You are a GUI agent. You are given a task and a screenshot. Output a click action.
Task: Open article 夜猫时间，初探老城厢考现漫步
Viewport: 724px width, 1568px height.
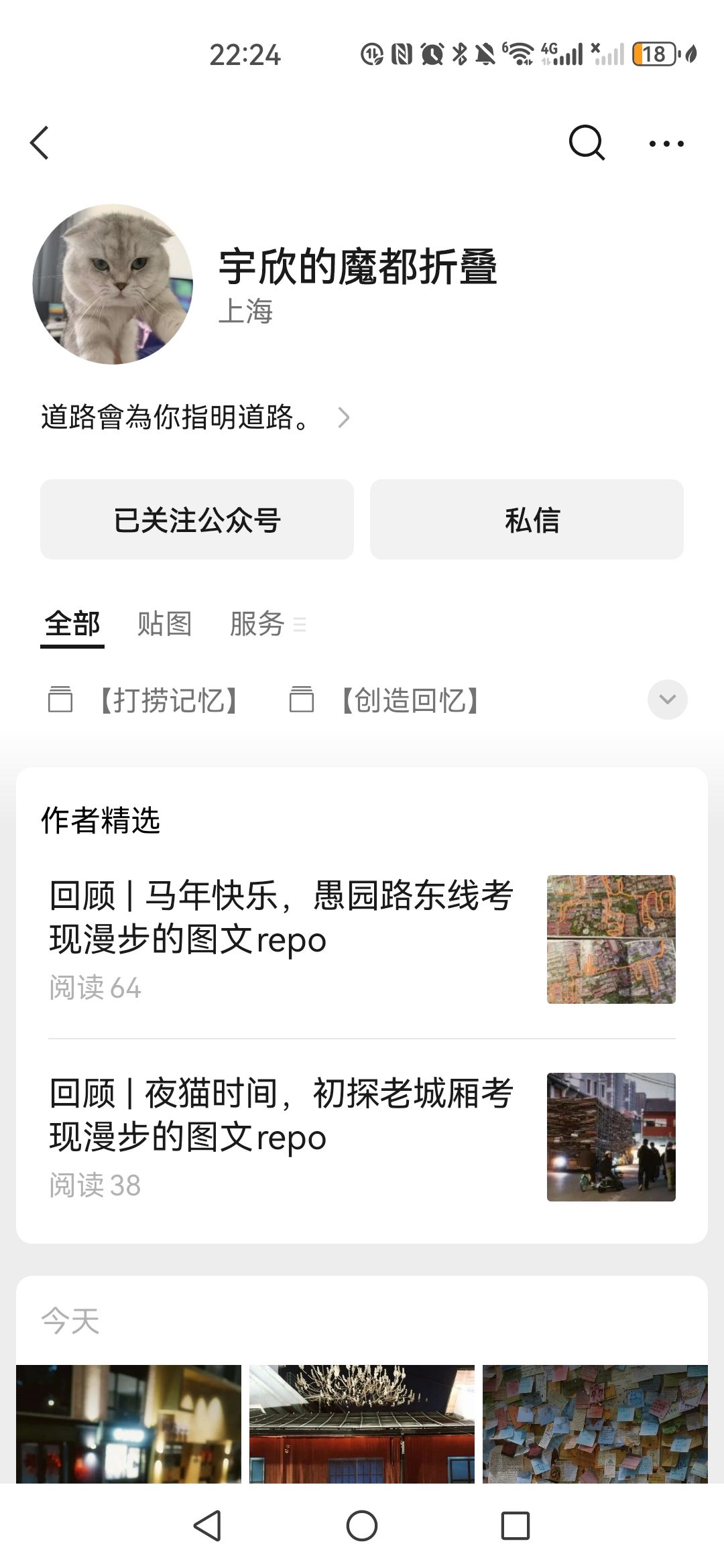coord(282,1116)
